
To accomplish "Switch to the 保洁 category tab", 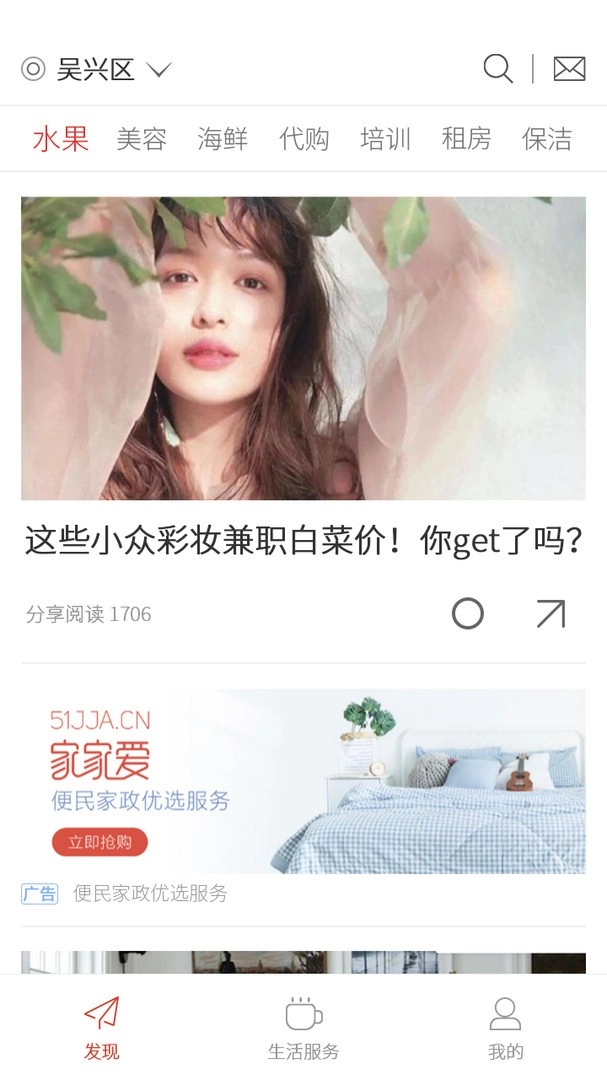I will tap(547, 139).
